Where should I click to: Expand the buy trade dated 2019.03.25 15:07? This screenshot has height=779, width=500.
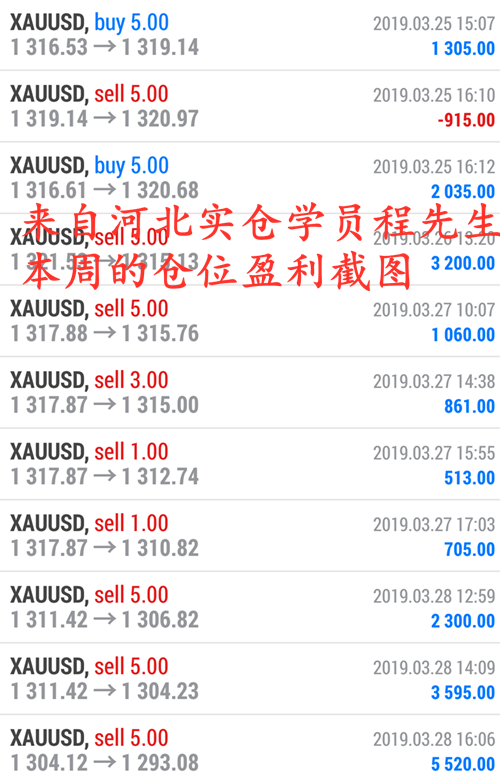250,35
